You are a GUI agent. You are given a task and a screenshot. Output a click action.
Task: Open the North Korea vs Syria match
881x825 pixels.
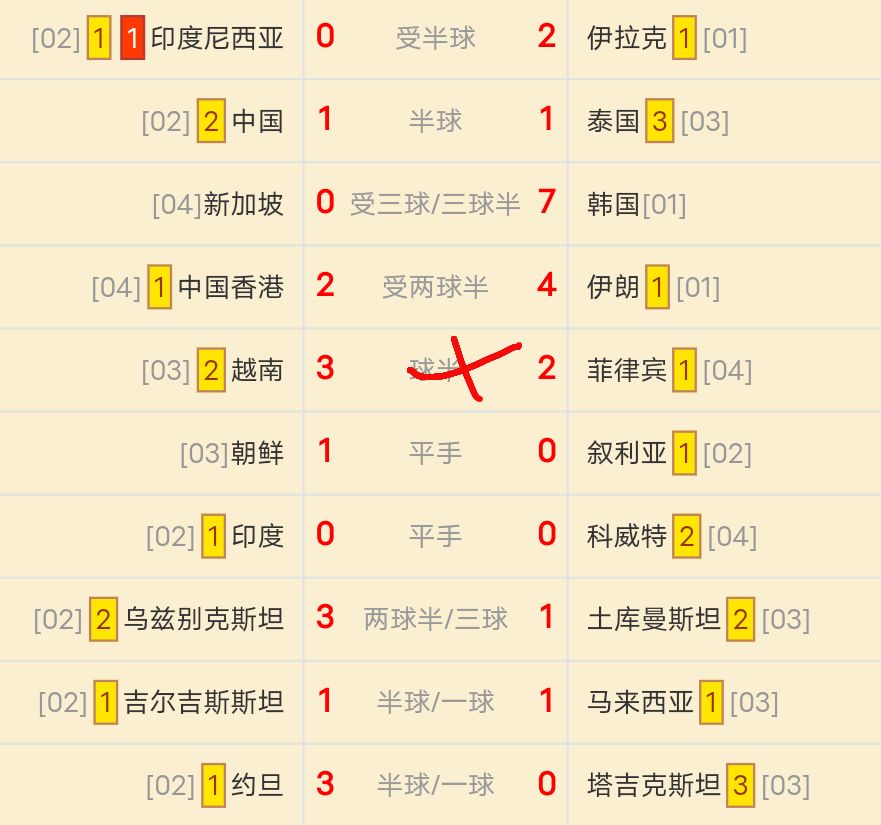click(x=435, y=453)
